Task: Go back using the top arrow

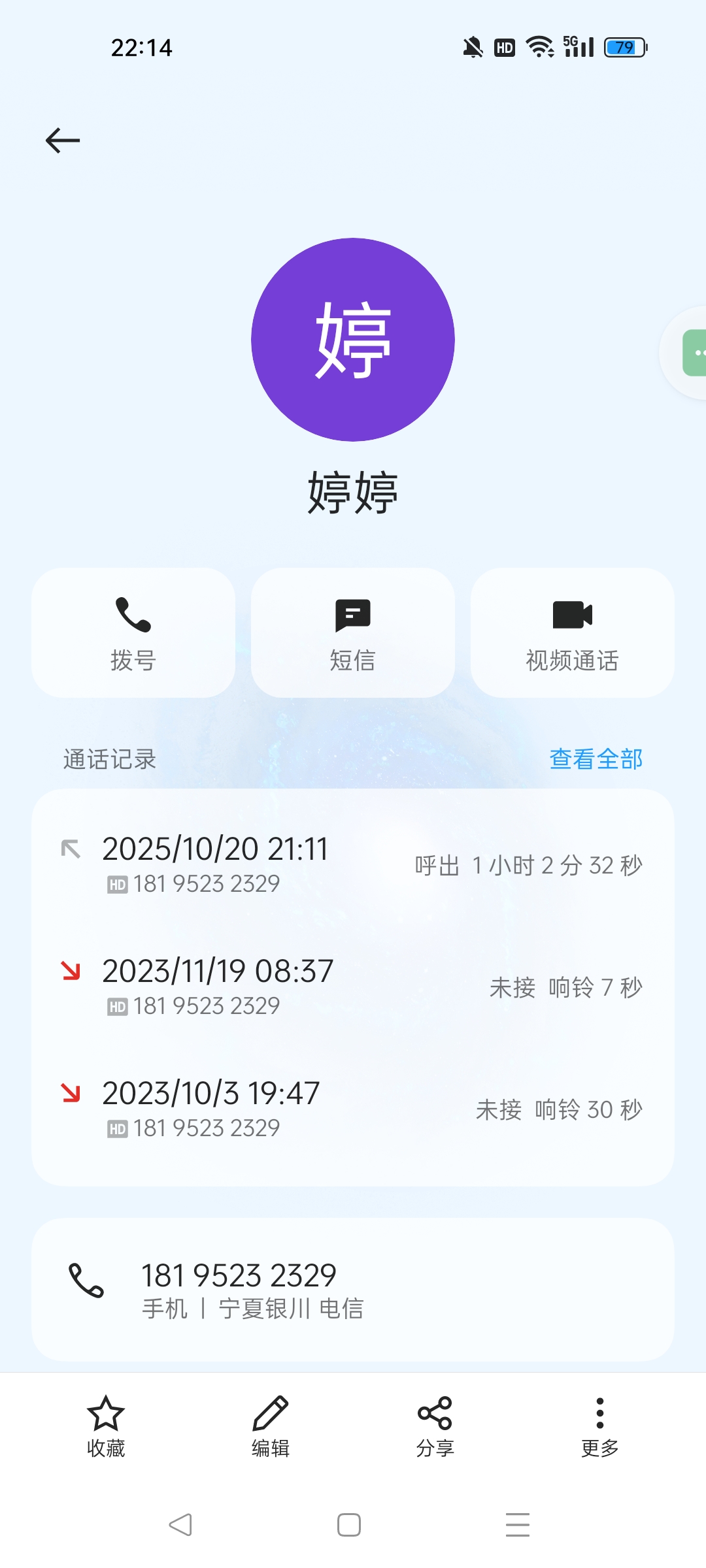Action: pos(63,140)
